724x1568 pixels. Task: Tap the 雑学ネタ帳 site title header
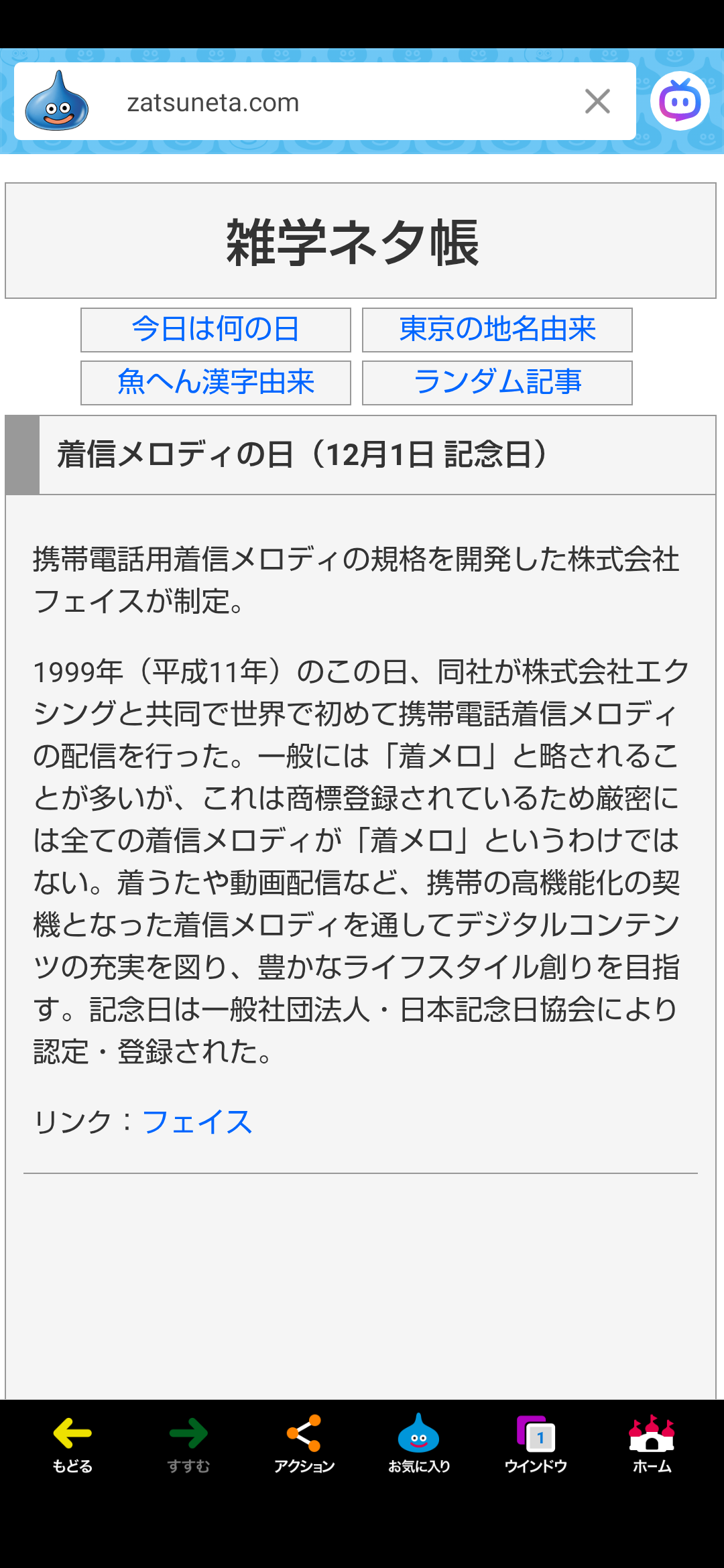coord(353,243)
